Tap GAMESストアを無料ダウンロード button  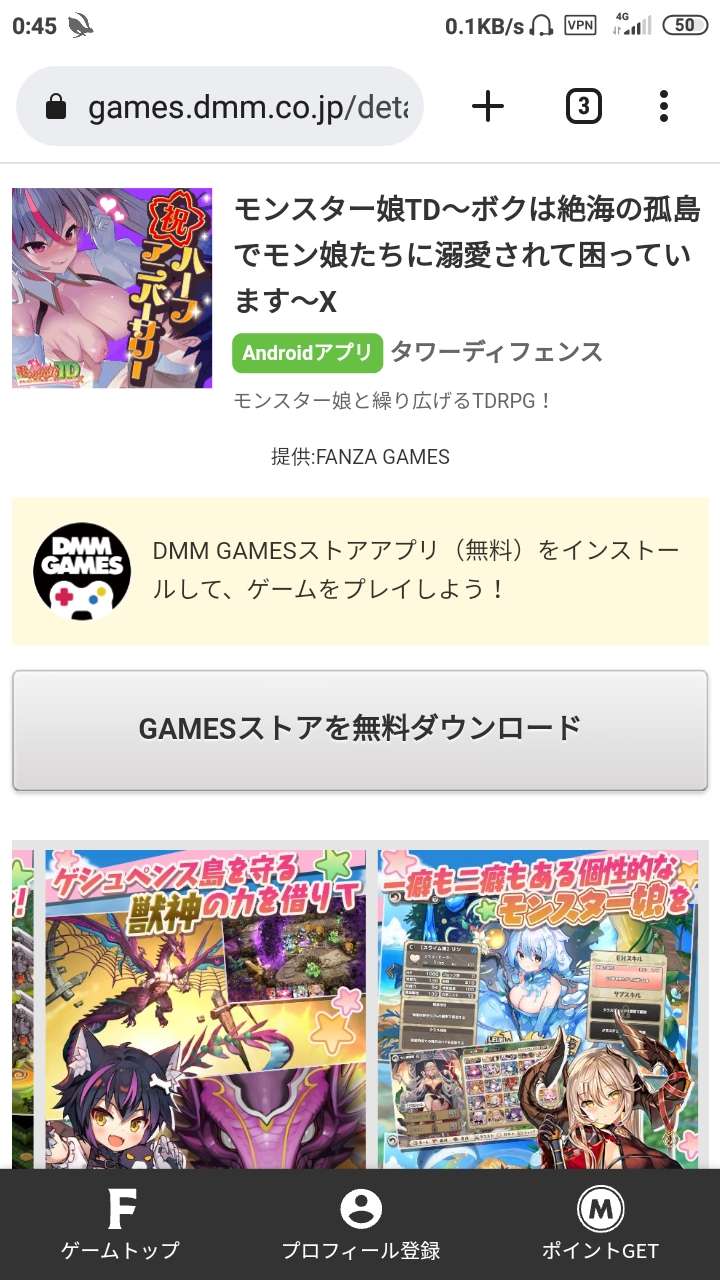point(360,729)
